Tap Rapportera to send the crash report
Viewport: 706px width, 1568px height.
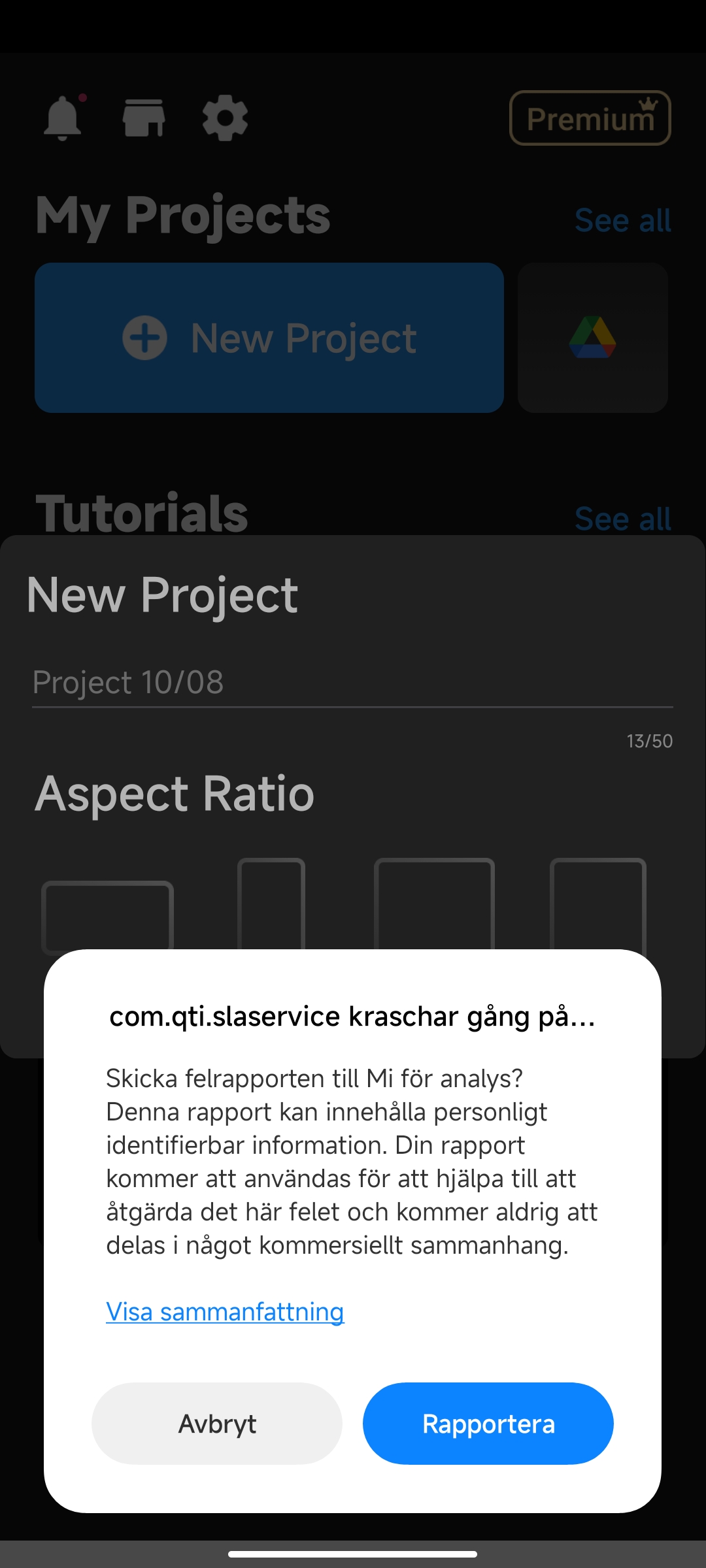(x=488, y=1424)
